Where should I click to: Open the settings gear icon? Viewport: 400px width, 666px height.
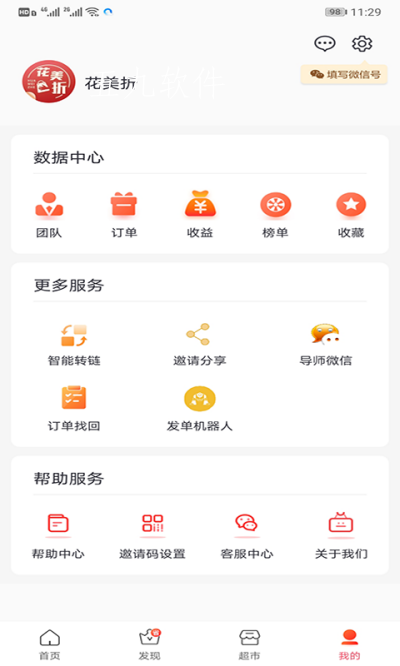point(362,43)
